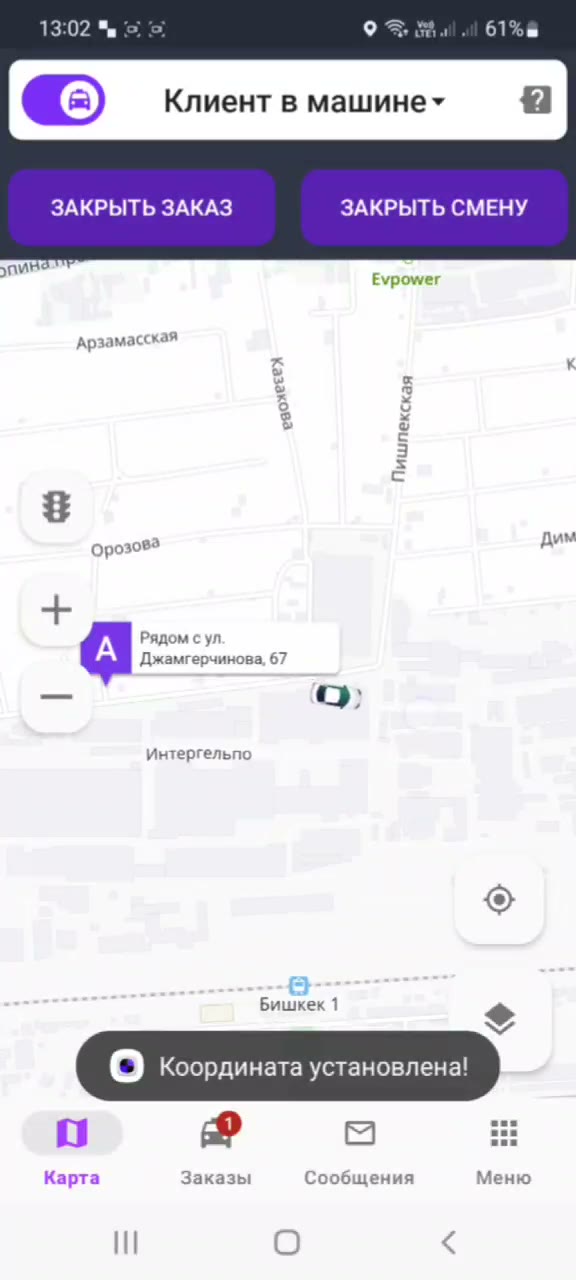Tap the system back button
The width and height of the screenshot is (576, 1280).
pos(448,1242)
